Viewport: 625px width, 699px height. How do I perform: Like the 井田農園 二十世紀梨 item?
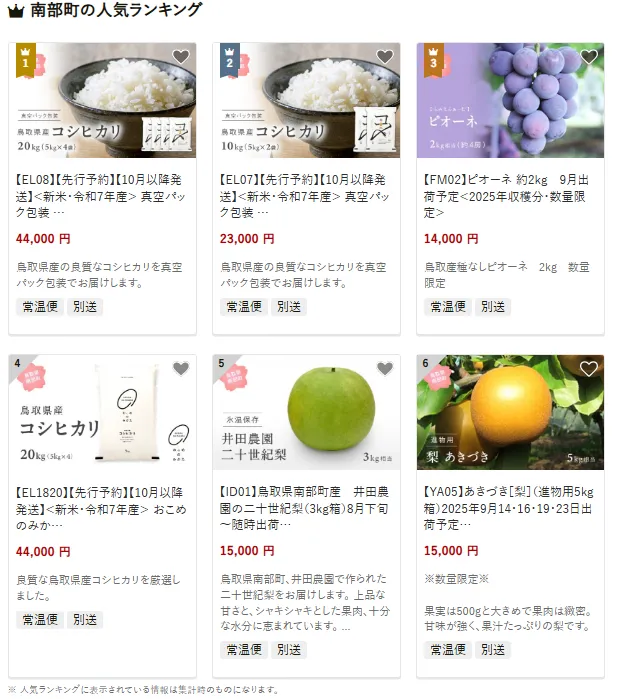click(384, 369)
